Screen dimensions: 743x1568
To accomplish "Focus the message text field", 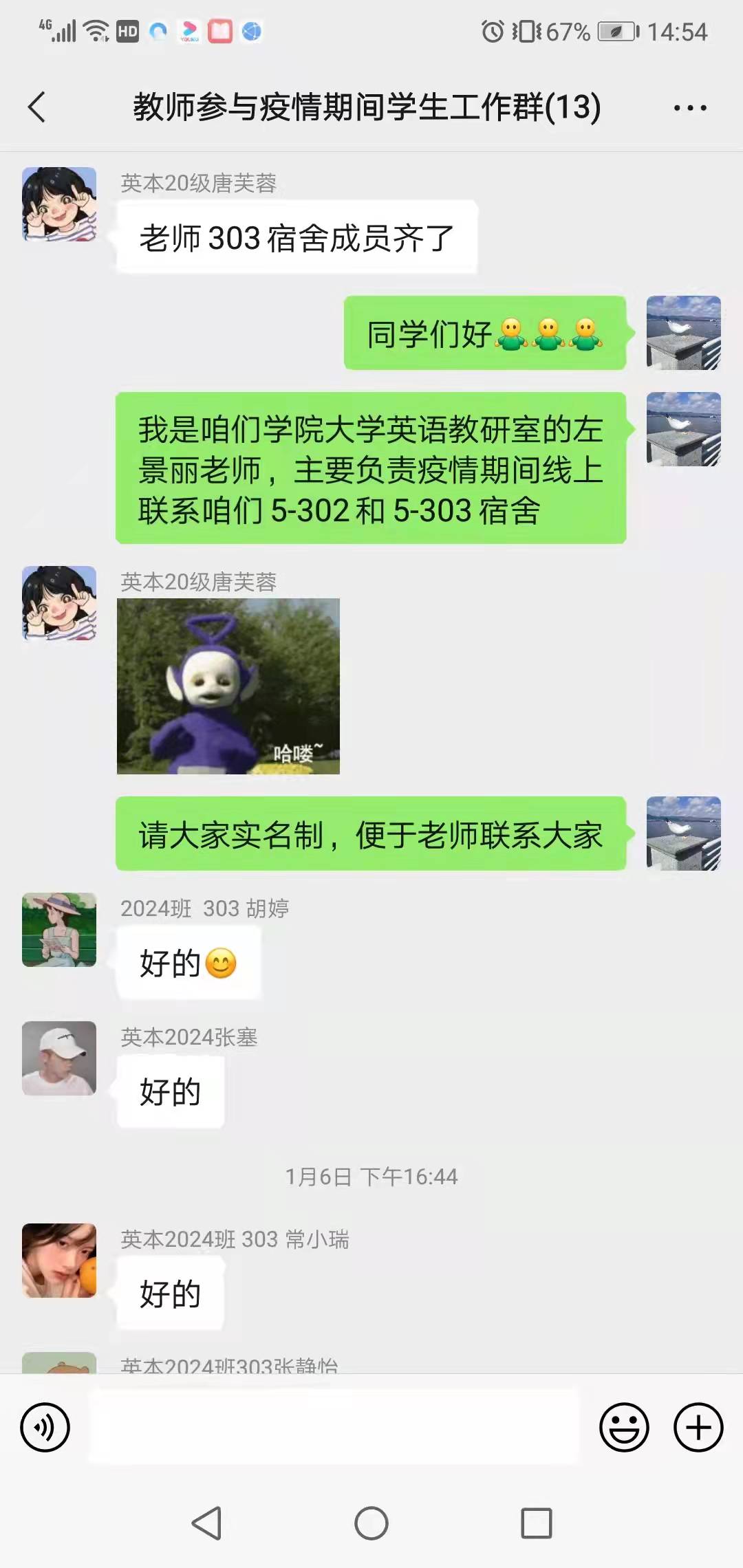I will (334, 1428).
